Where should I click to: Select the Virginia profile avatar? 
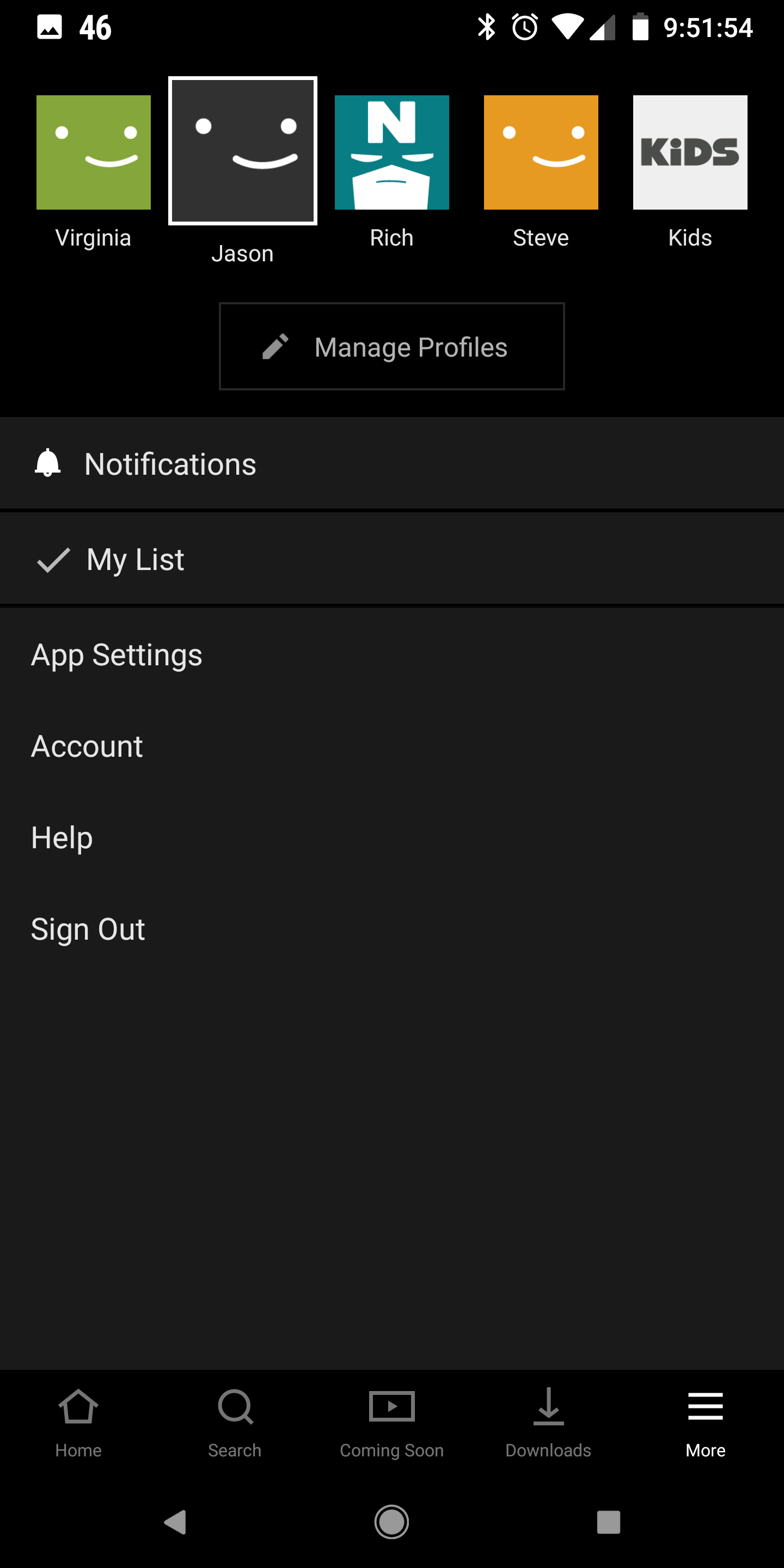[93, 150]
